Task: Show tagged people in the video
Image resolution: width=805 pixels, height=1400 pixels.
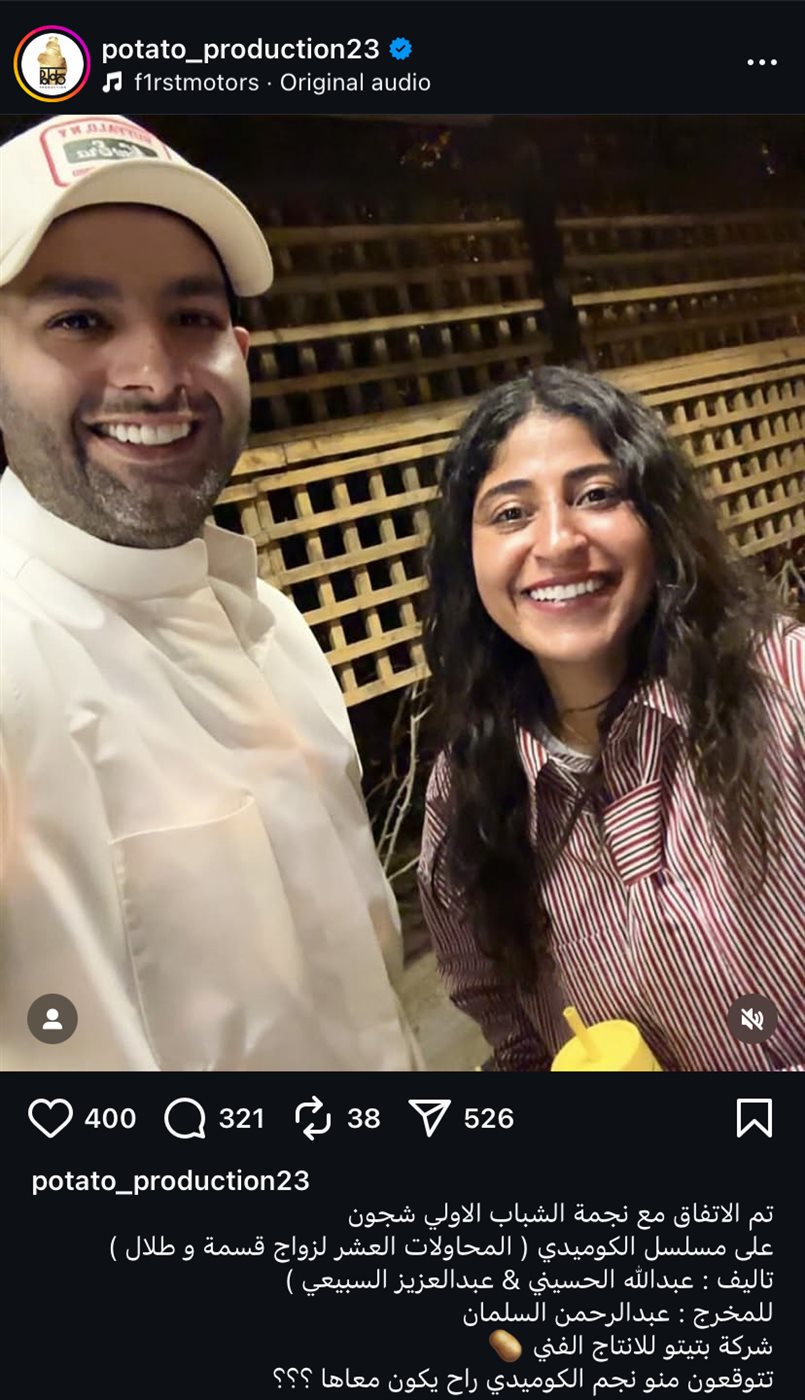Action: click(52, 1019)
